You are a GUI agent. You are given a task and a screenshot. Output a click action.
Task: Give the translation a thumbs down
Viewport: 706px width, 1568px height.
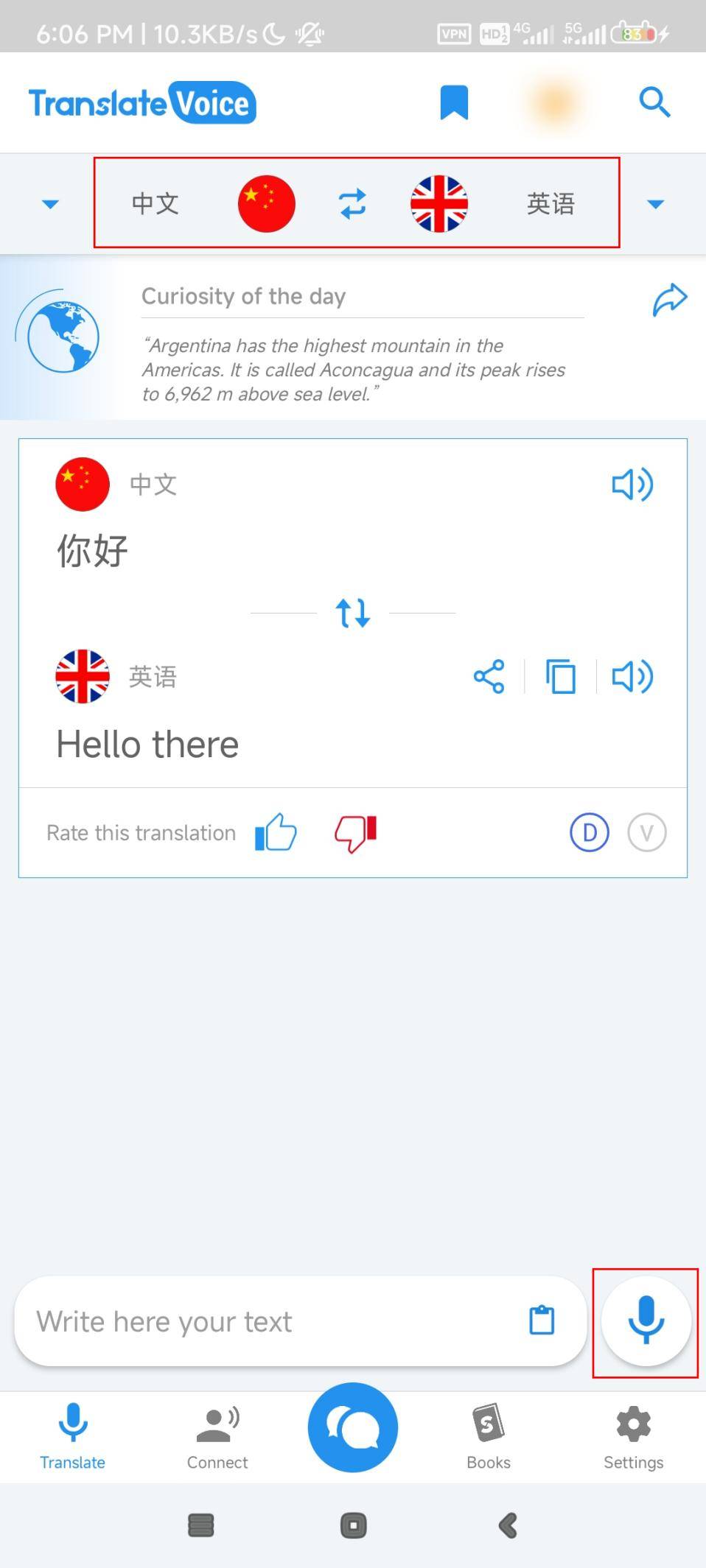354,832
